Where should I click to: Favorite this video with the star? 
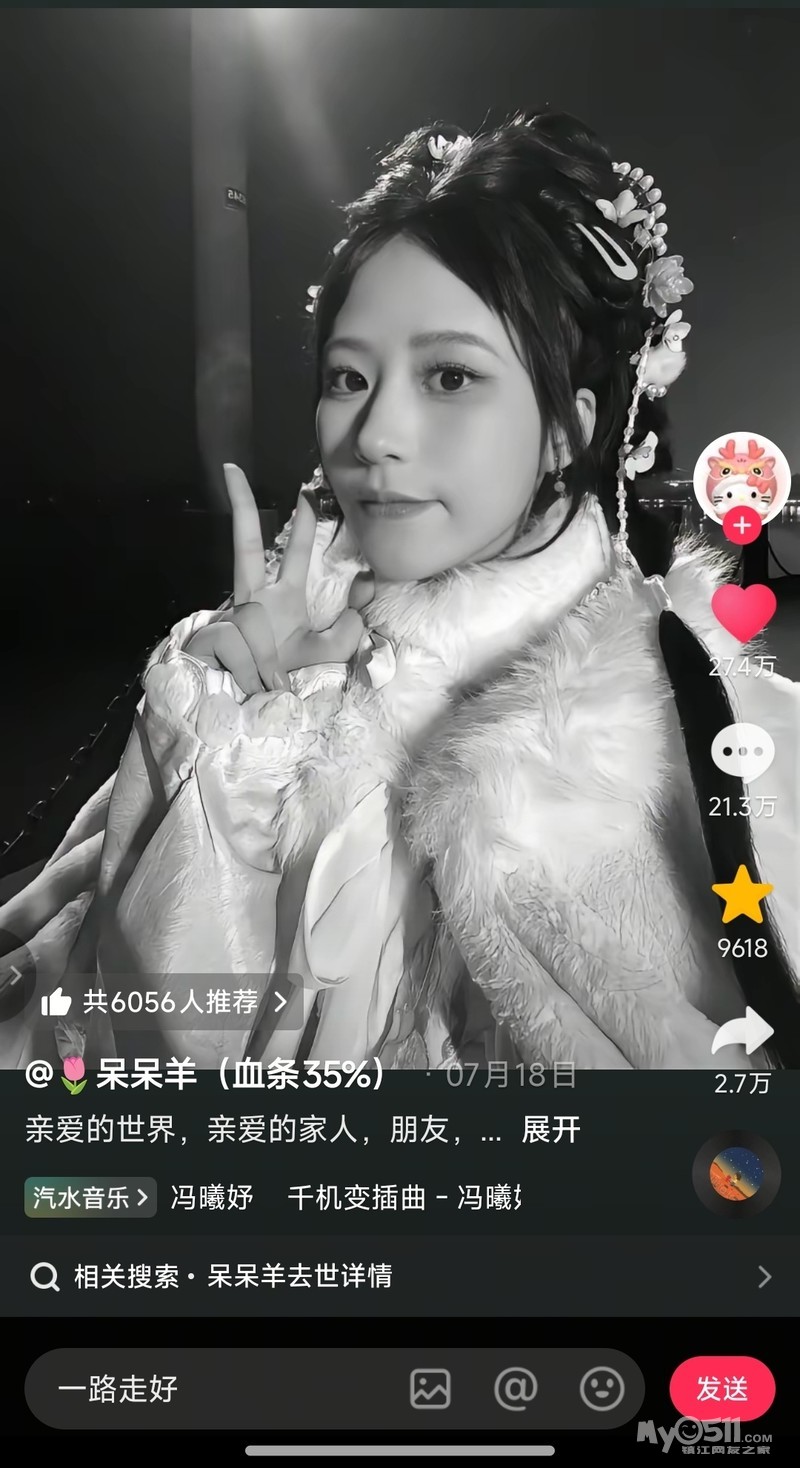(x=742, y=895)
